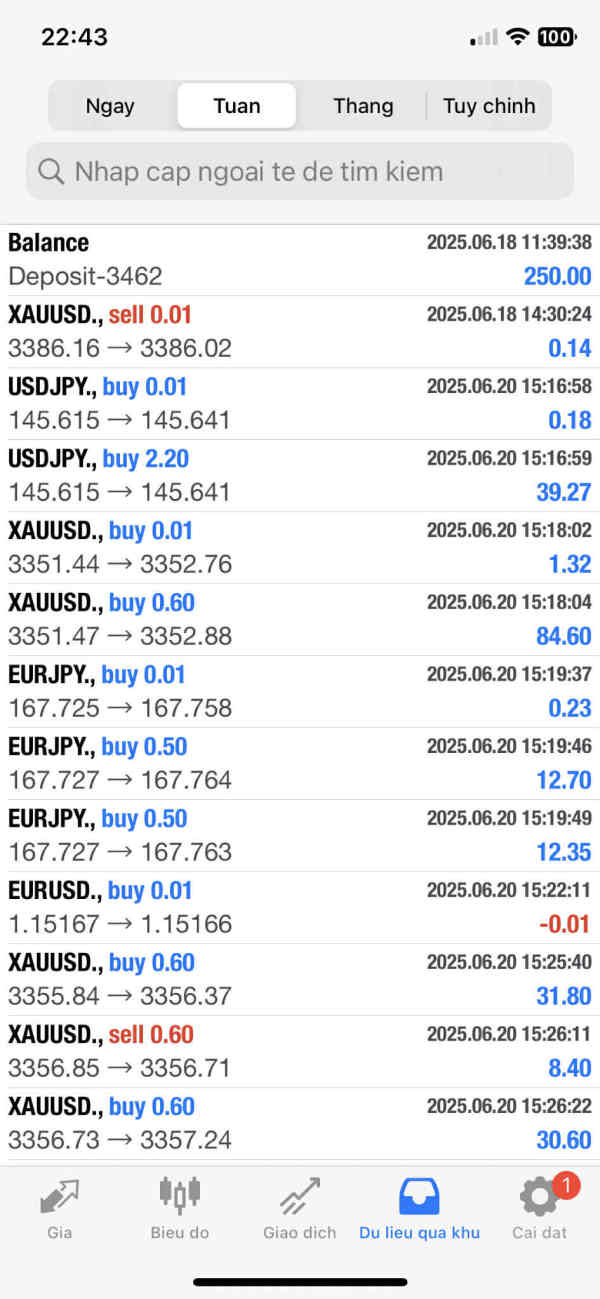Go to the Bieu do tab
Image resolution: width=600 pixels, height=1299 pixels.
[180, 1208]
